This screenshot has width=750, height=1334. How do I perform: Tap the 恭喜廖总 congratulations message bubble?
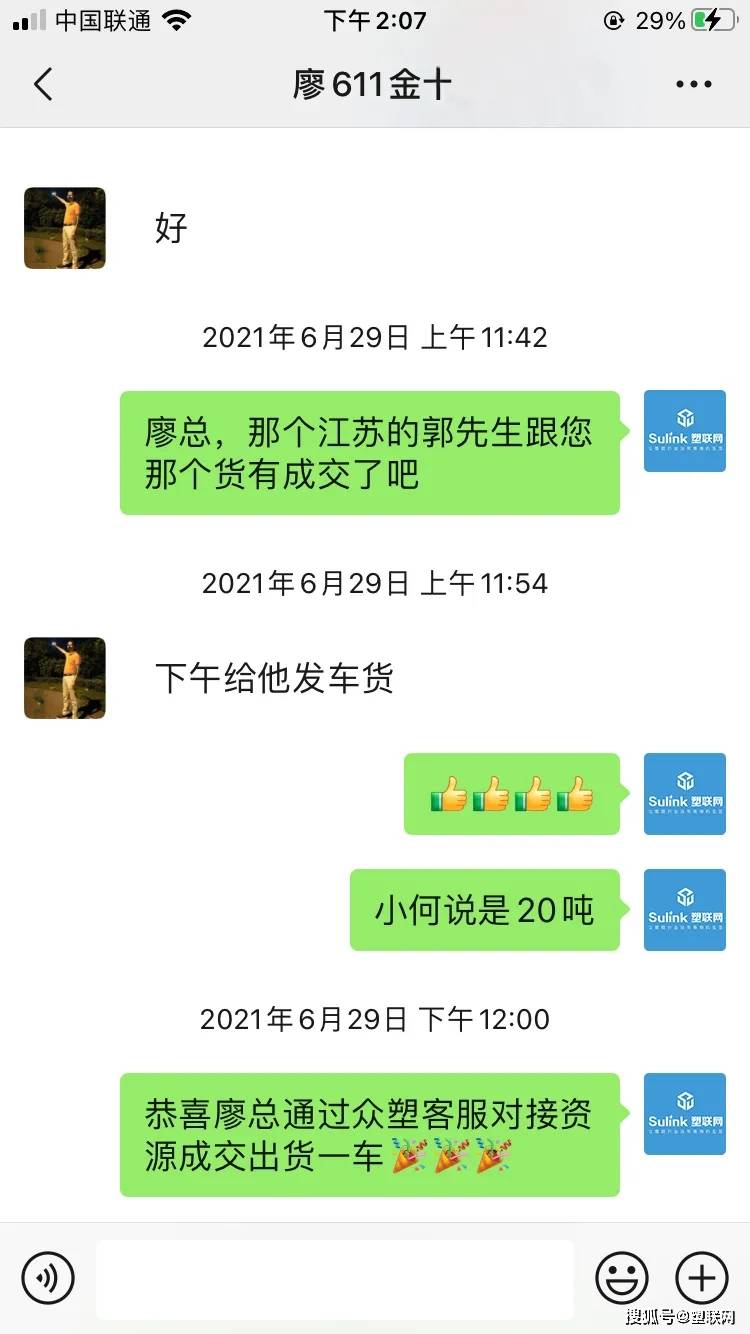pos(370,1134)
